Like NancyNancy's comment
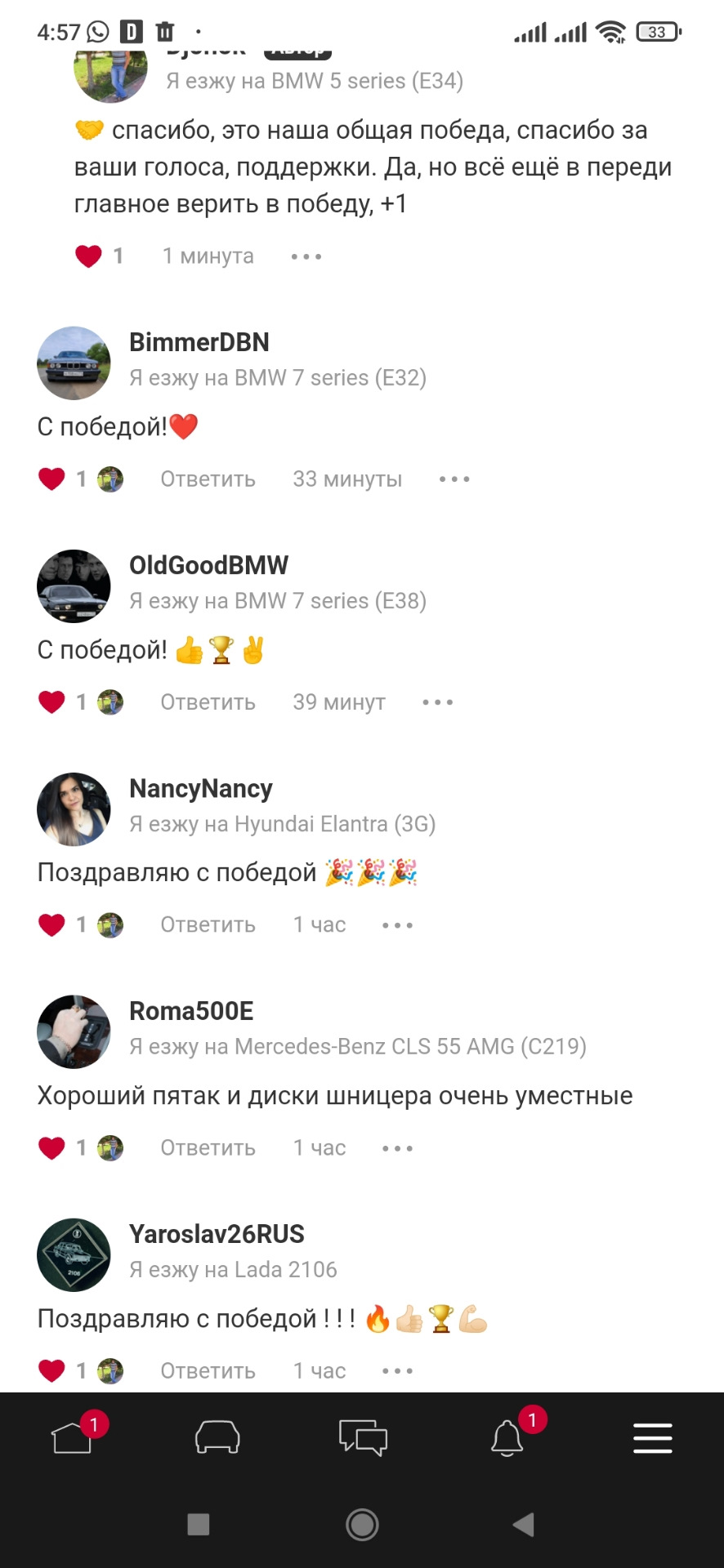 (51, 925)
